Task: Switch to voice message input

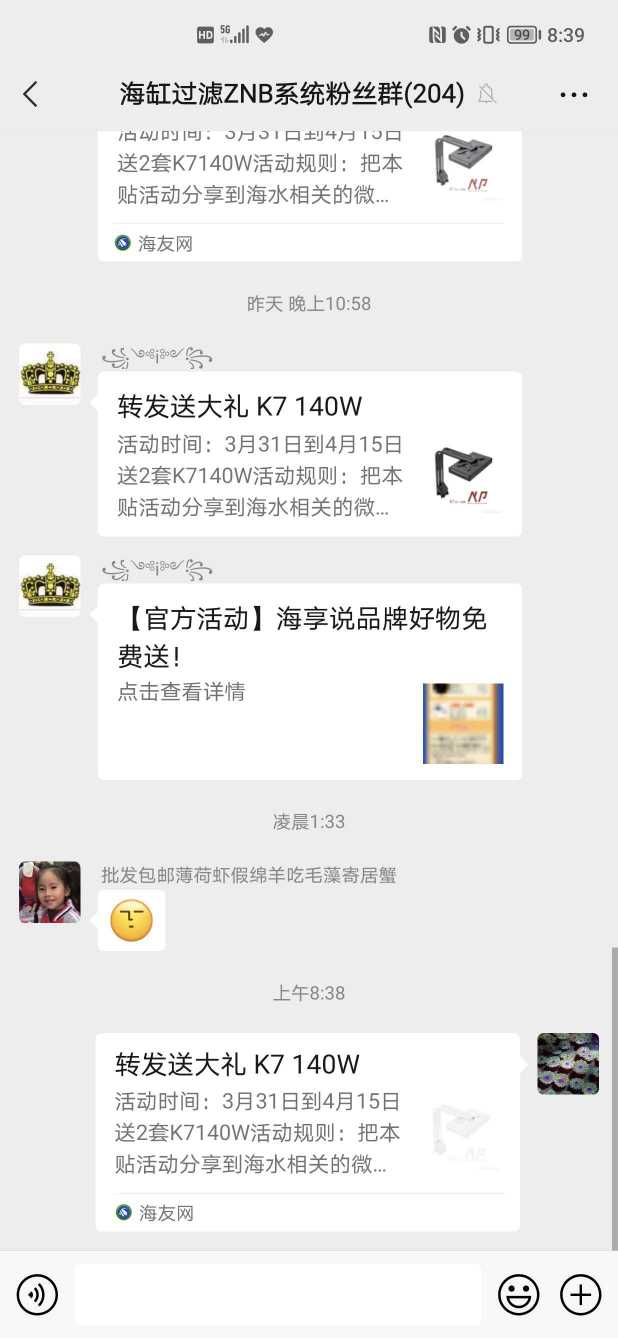Action: [x=37, y=1295]
